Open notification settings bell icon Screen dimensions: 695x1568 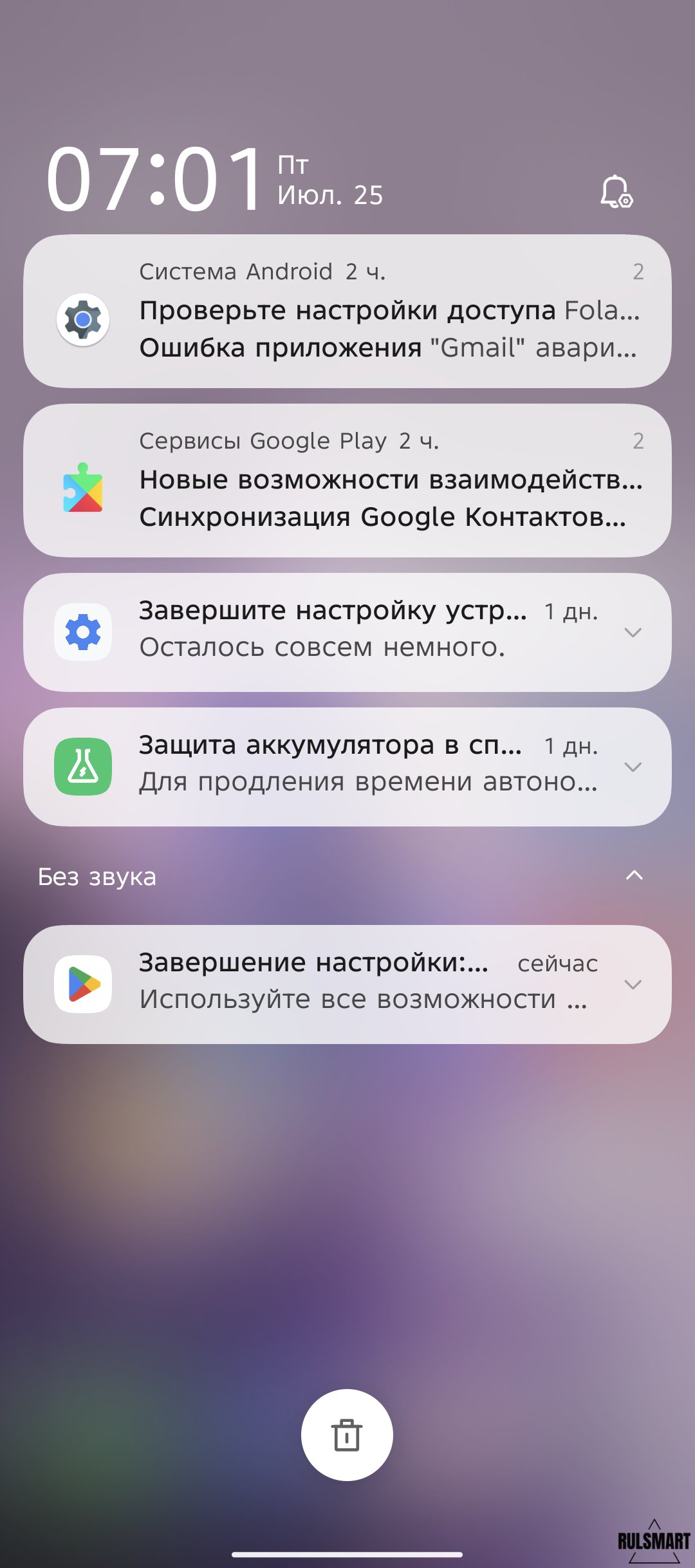[616, 192]
